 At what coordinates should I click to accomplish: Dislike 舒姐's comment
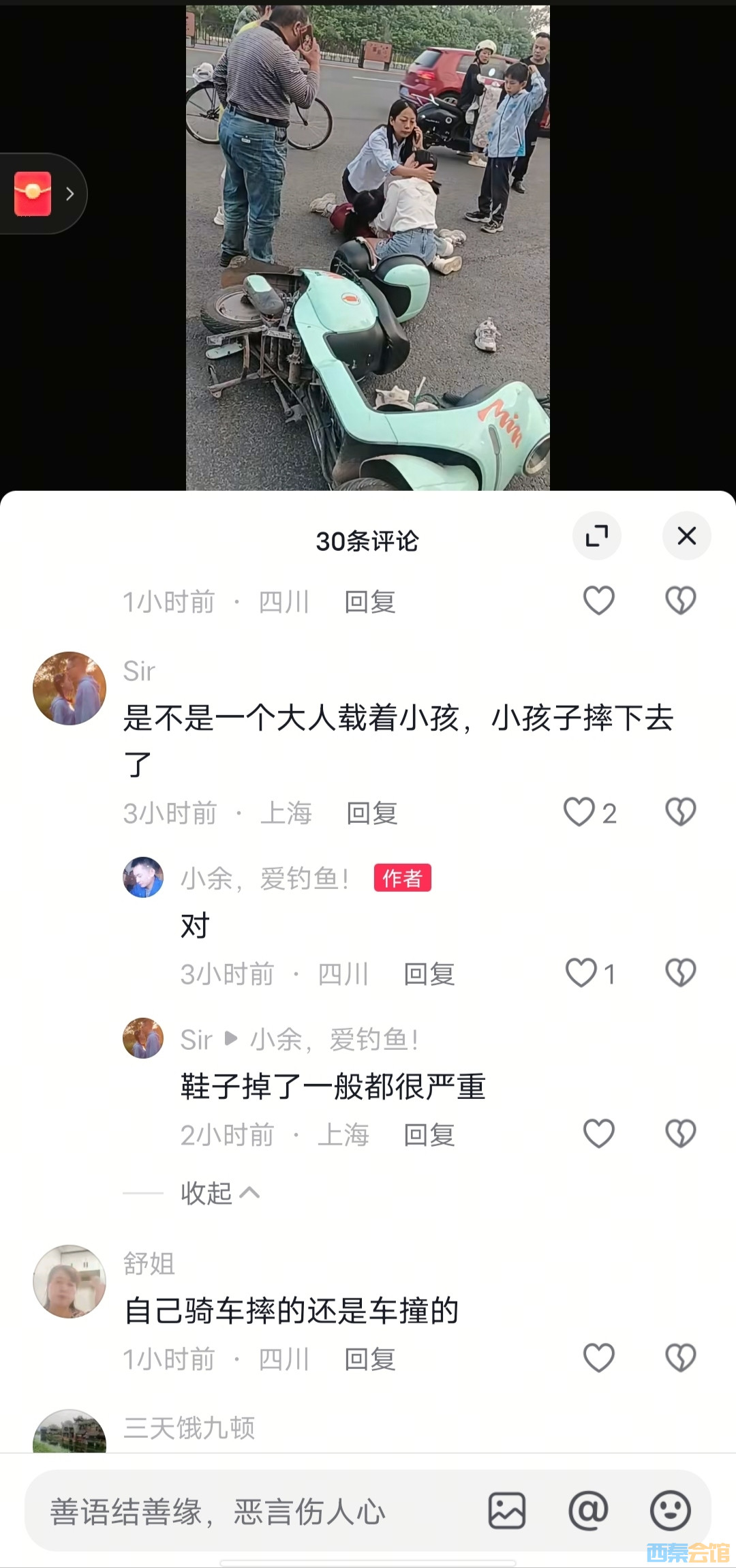click(680, 1358)
